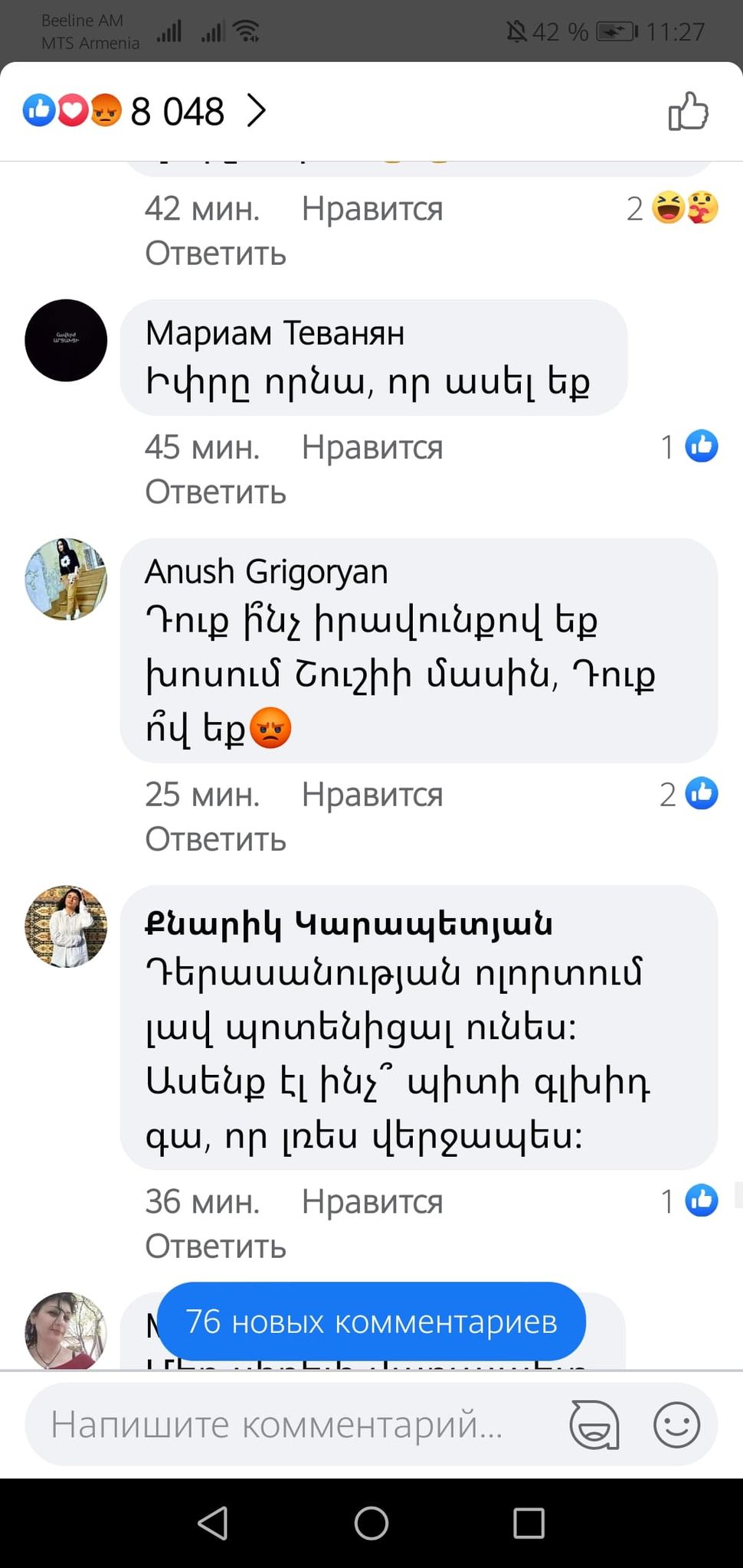Like Мариам Теванян's comment

click(371, 447)
